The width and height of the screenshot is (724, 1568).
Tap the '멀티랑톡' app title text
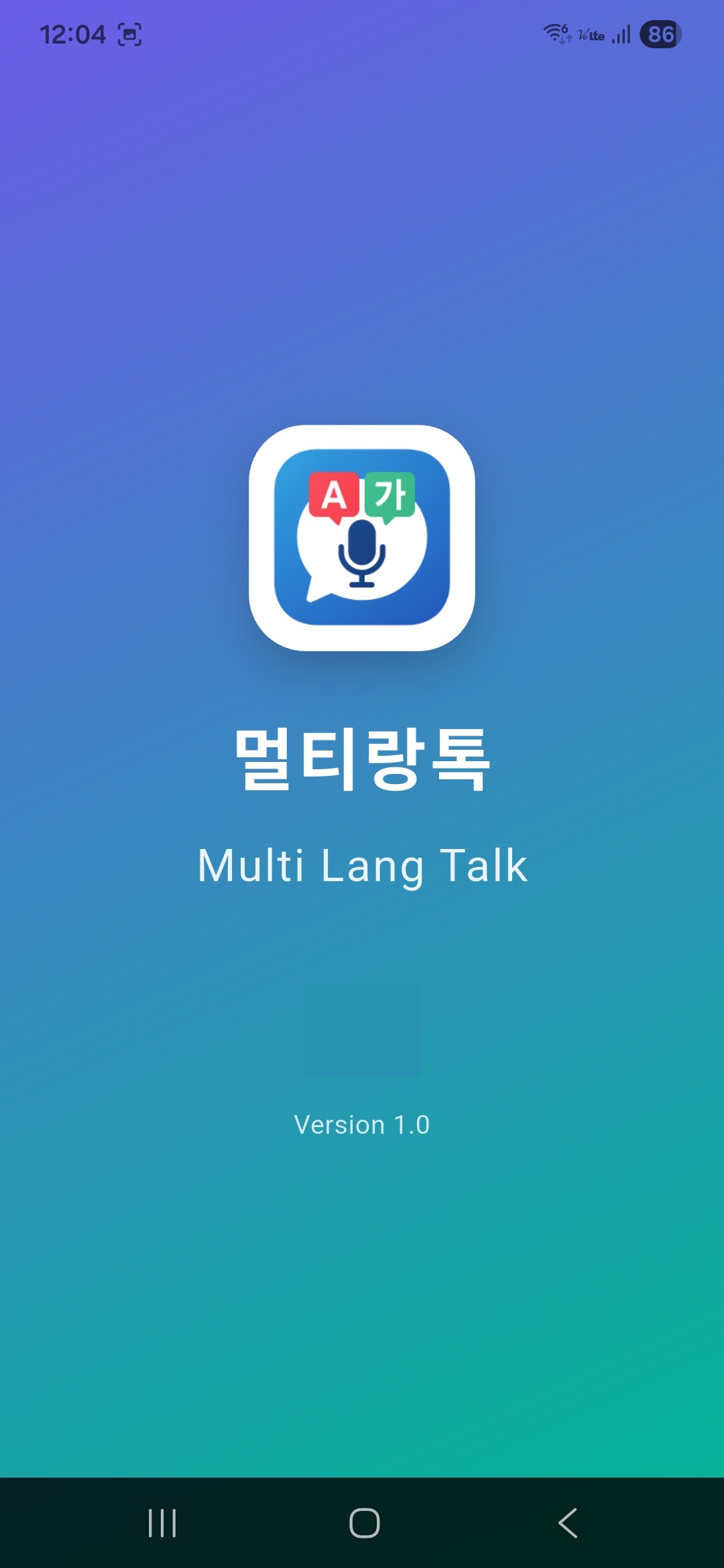pos(362,757)
